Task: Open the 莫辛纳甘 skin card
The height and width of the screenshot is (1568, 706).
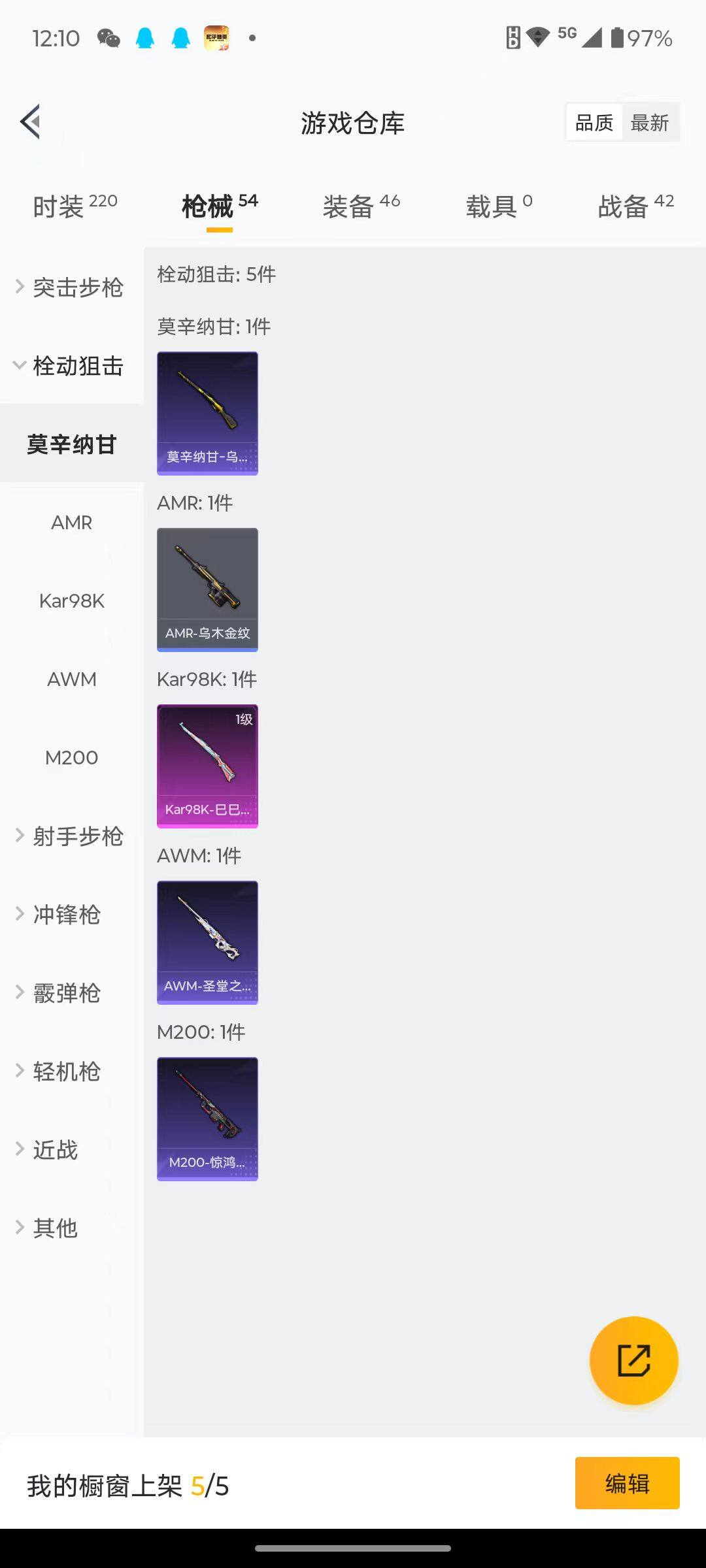Action: pyautogui.click(x=207, y=413)
